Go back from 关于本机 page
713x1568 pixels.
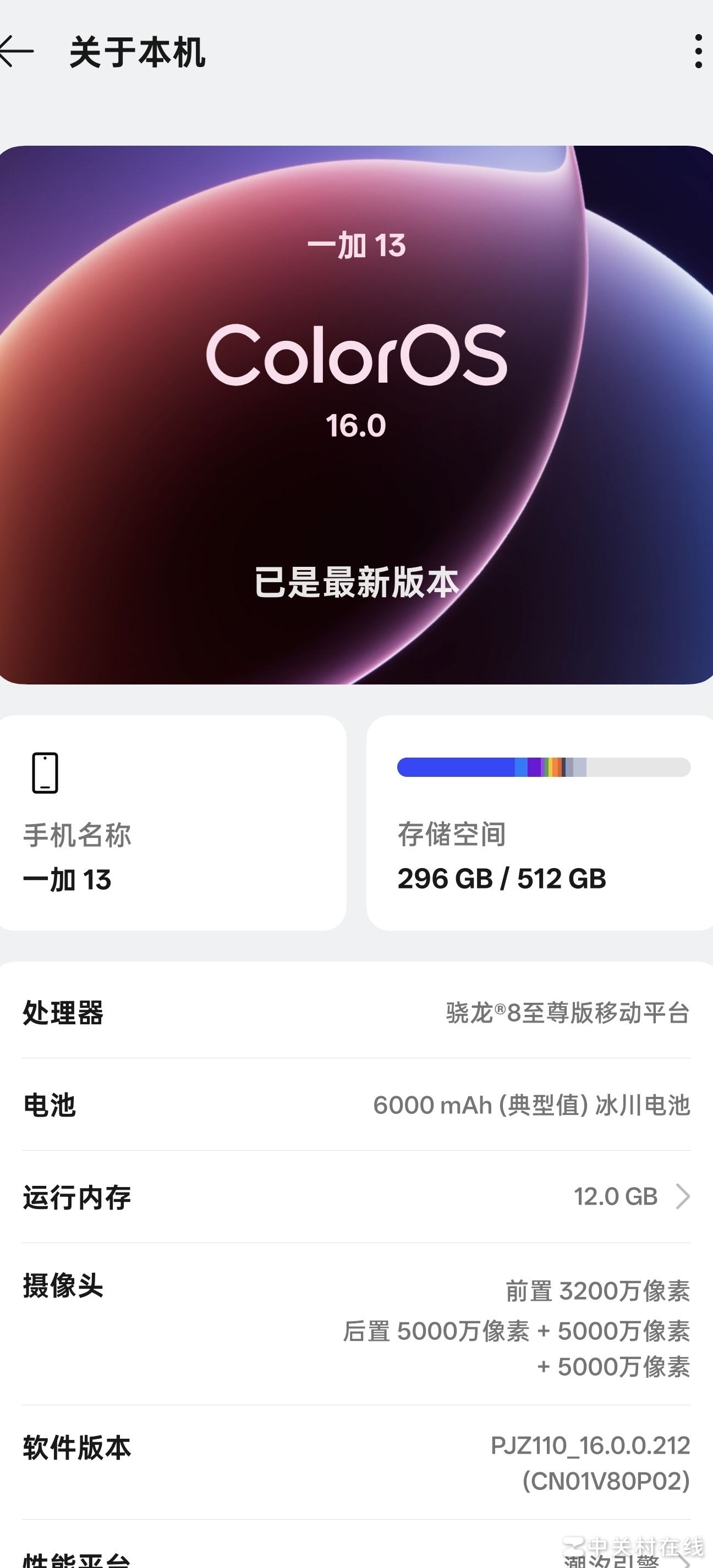pos(17,51)
